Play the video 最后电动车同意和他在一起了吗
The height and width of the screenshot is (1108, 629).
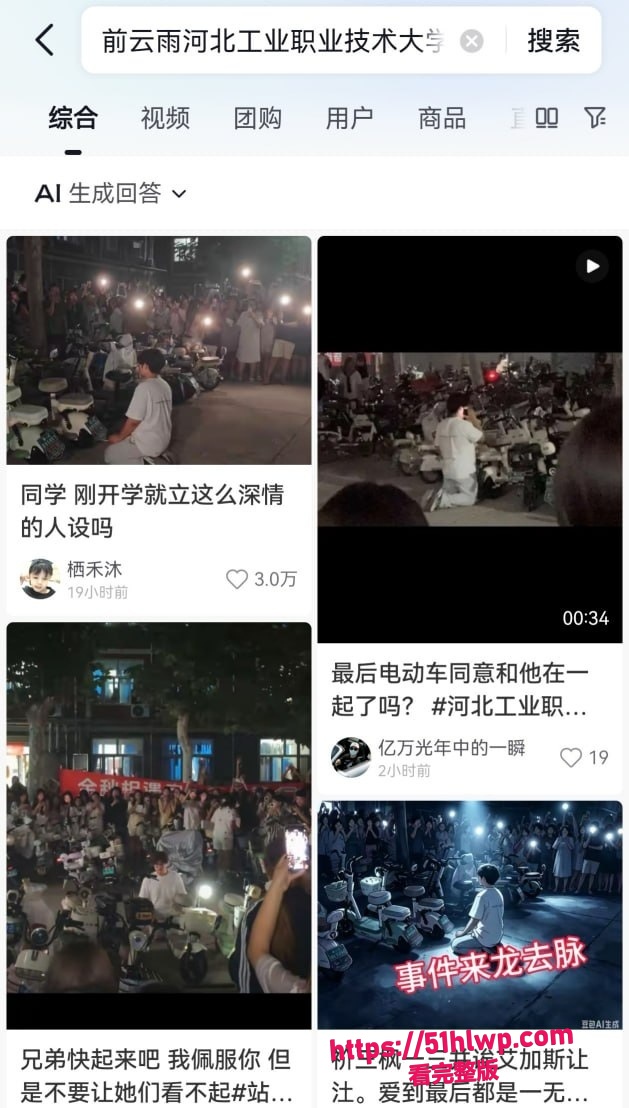click(x=470, y=439)
